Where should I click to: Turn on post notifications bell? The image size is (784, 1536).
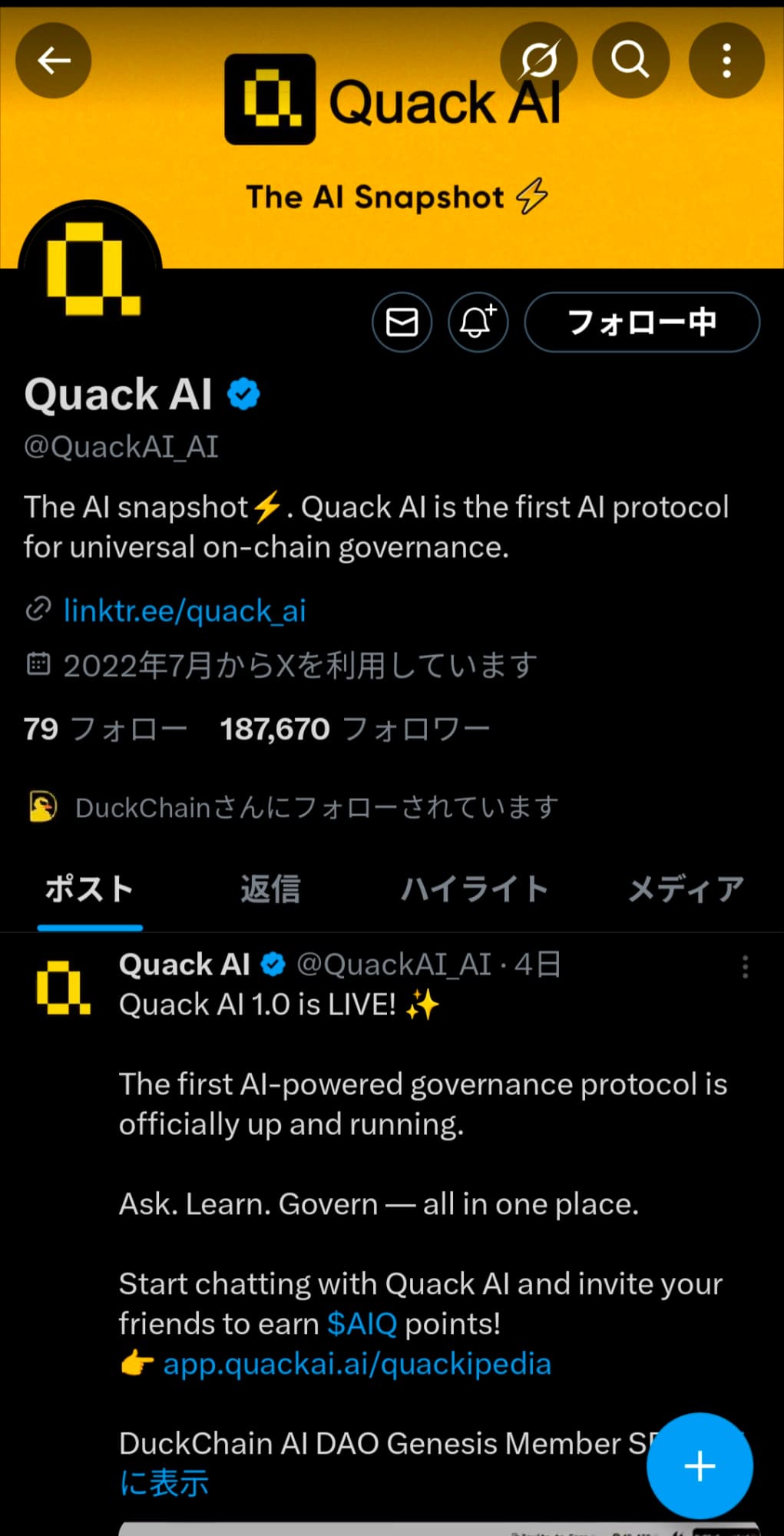478,322
